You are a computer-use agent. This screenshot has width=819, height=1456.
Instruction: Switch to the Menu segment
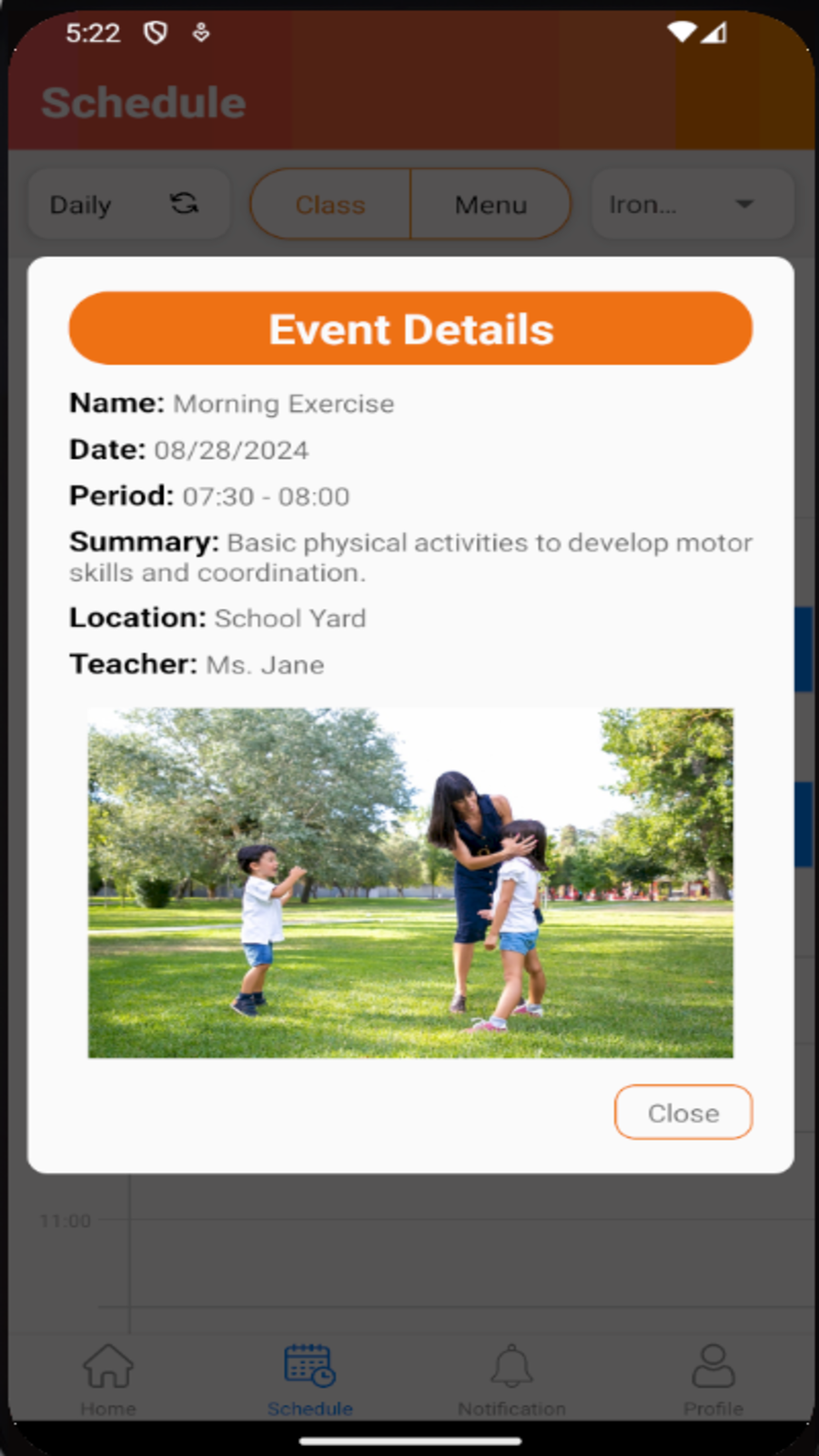[x=490, y=204]
